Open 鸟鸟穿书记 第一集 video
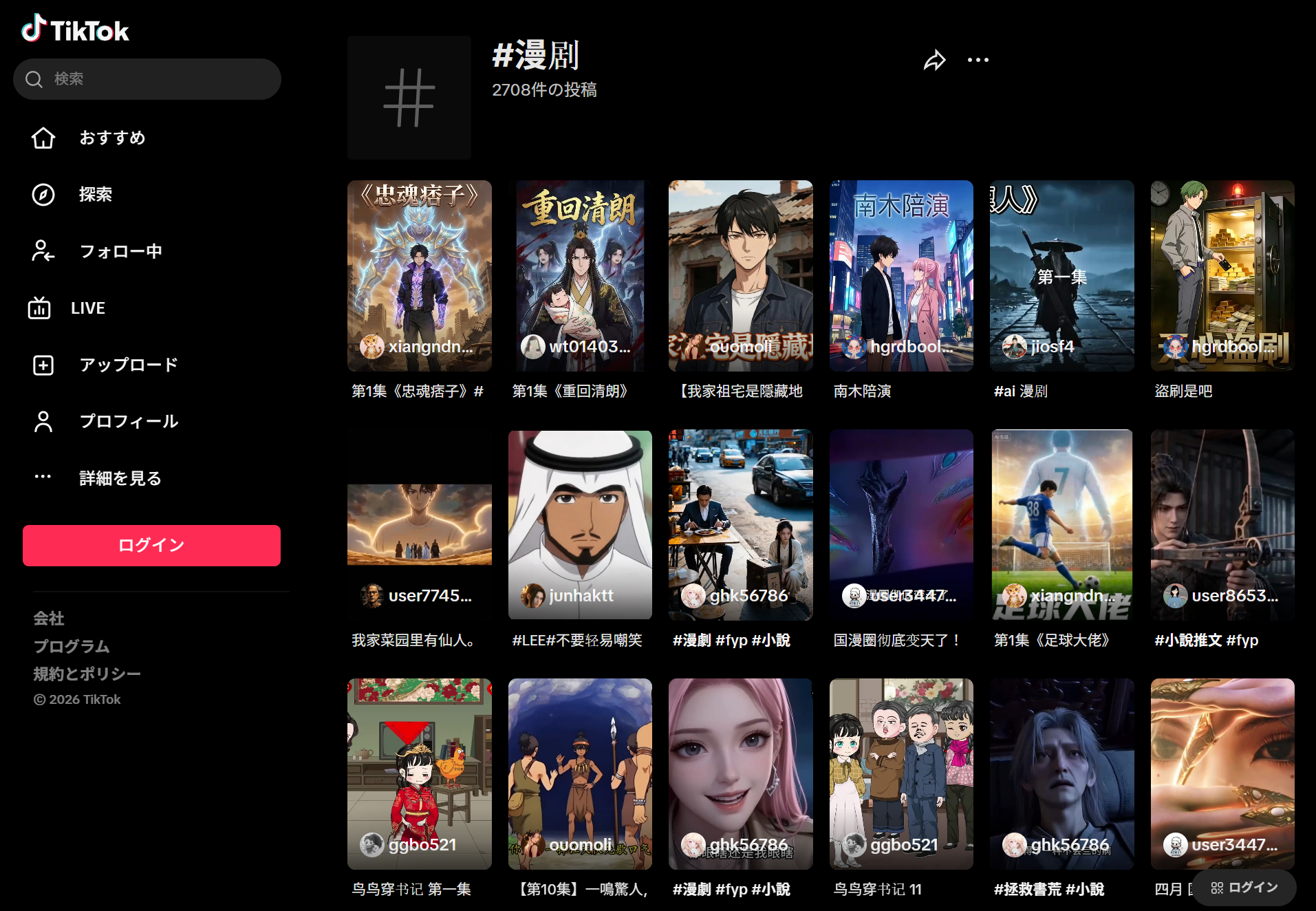 [x=419, y=773]
